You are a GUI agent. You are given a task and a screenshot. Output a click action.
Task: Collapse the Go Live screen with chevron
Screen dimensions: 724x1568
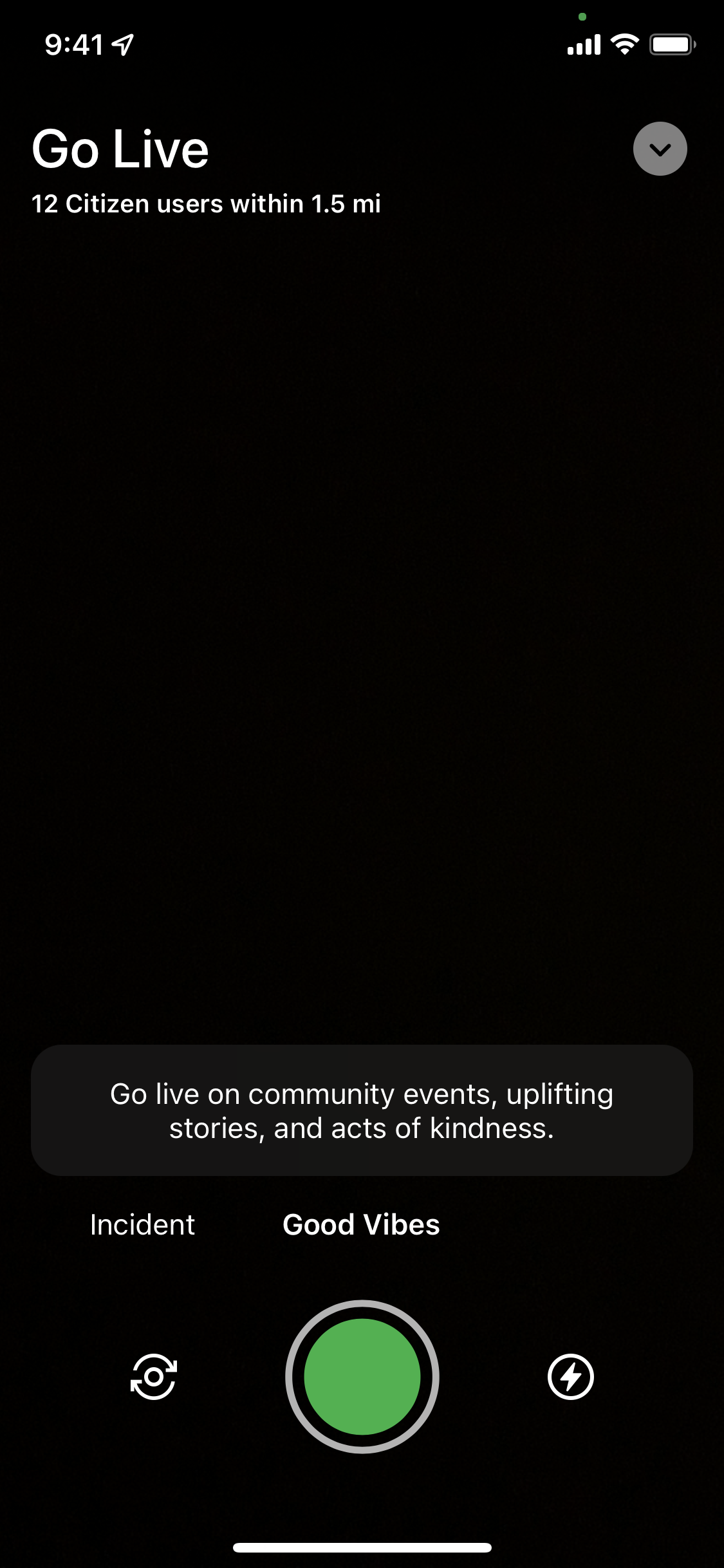click(x=660, y=149)
